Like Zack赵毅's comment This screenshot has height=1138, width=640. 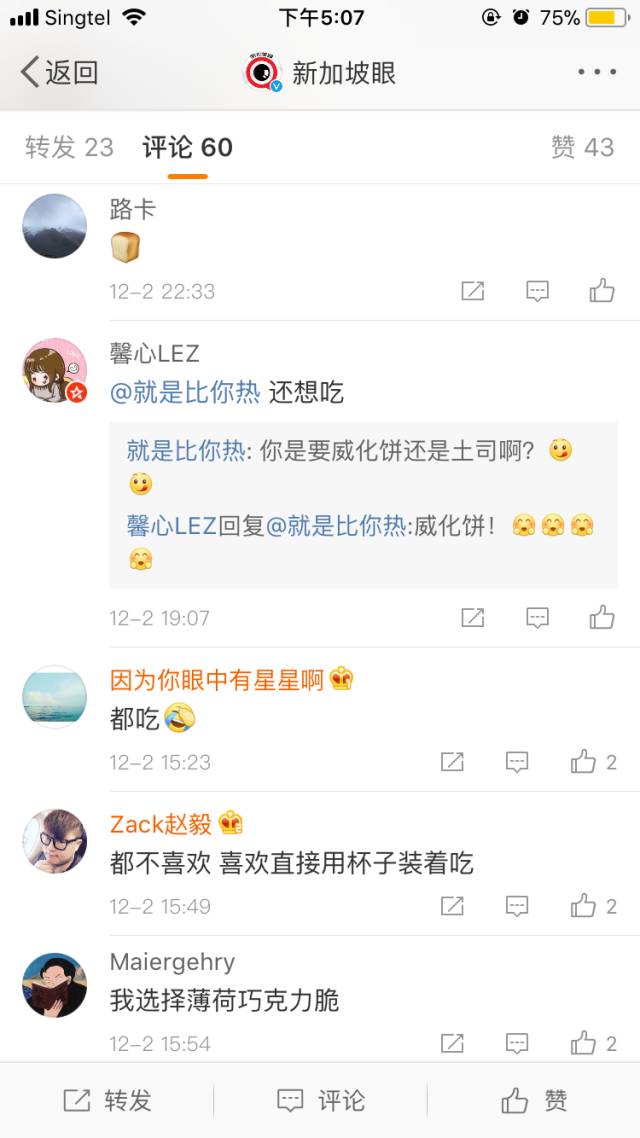pos(593,906)
